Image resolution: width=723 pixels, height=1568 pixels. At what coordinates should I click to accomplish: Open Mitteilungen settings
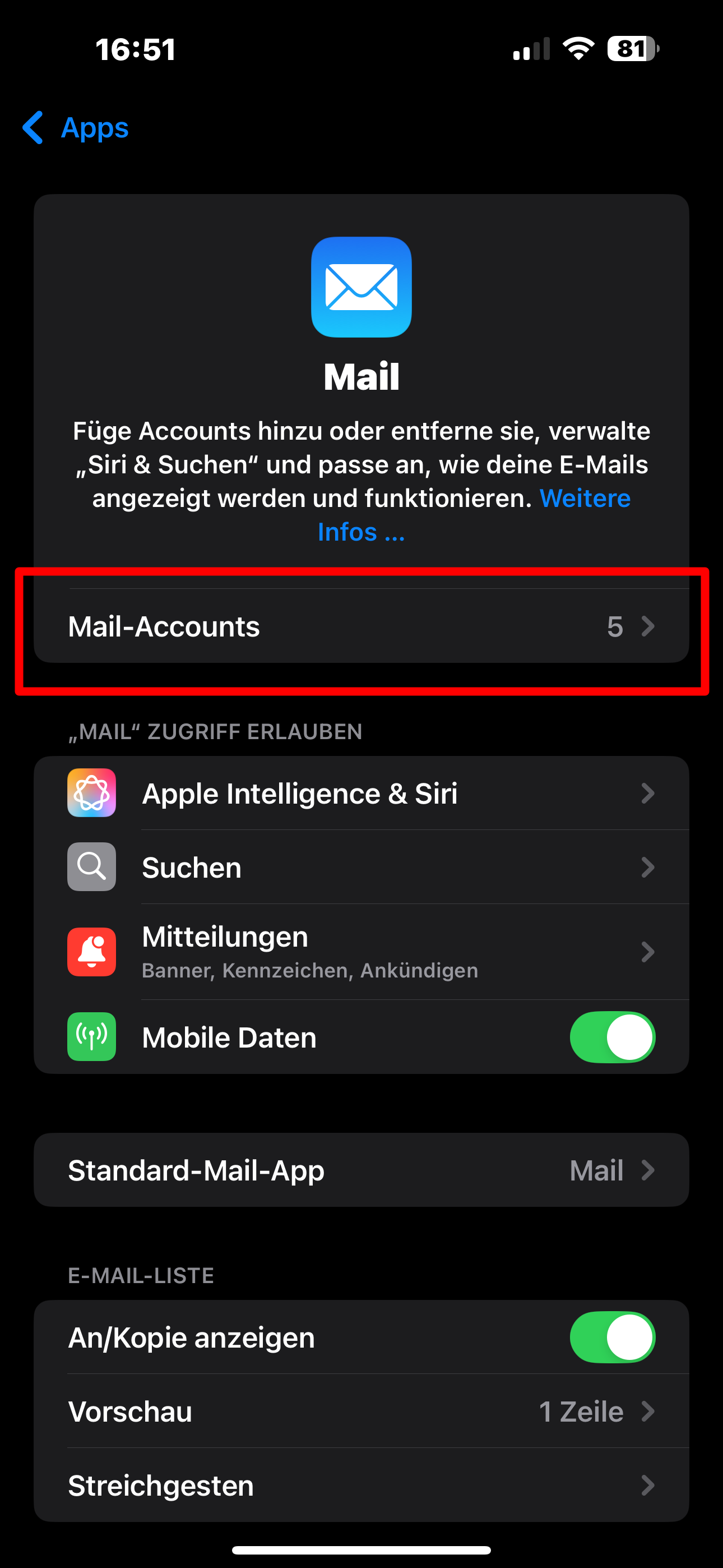361,951
